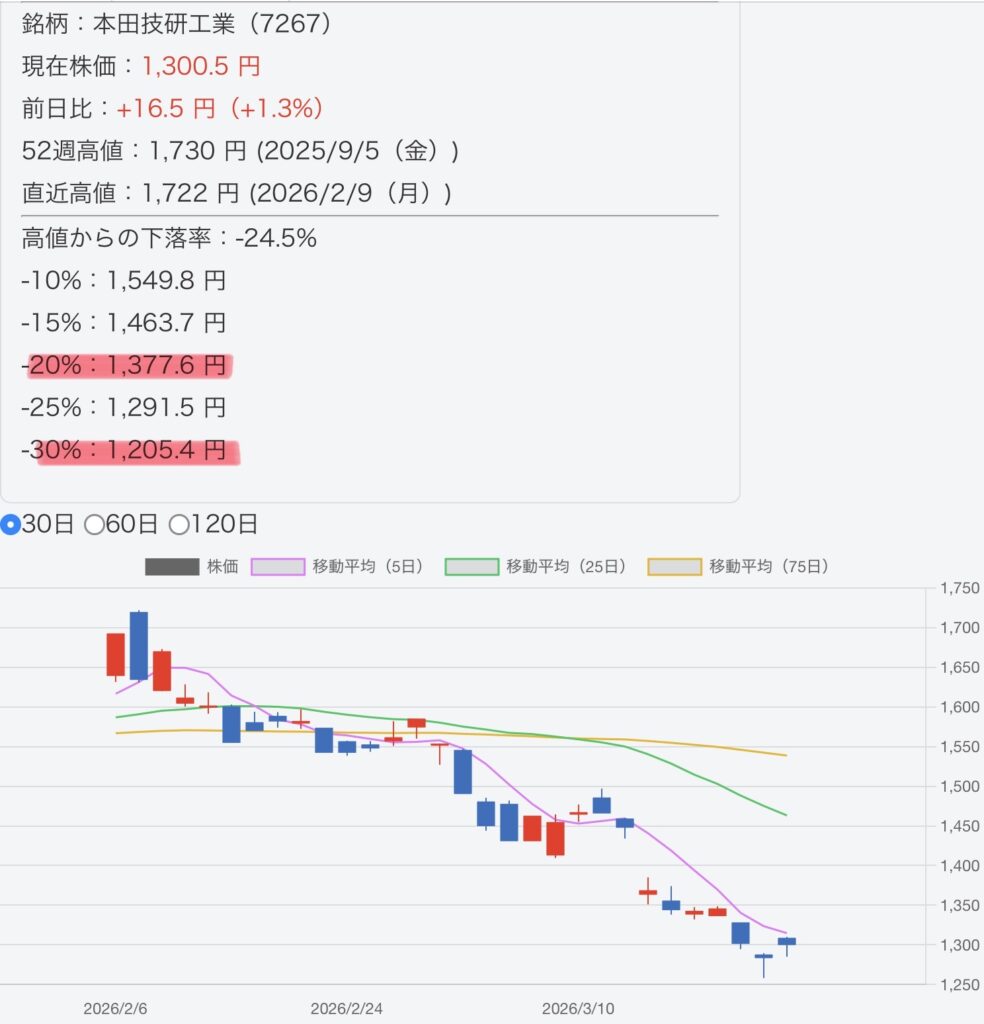
Task: Choose the 120日 period radio button
Action: pos(179,523)
